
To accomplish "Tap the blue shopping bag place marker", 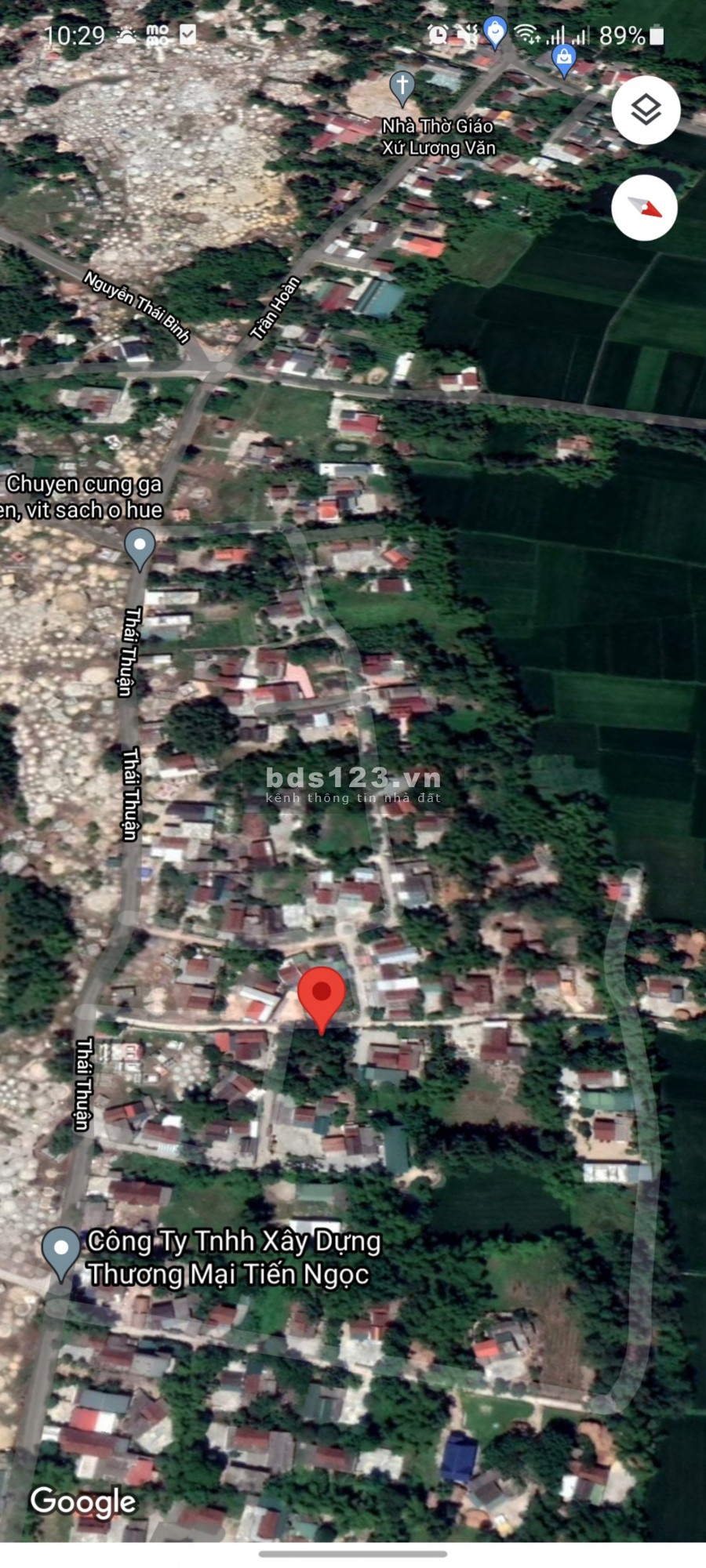I will 563,58.
